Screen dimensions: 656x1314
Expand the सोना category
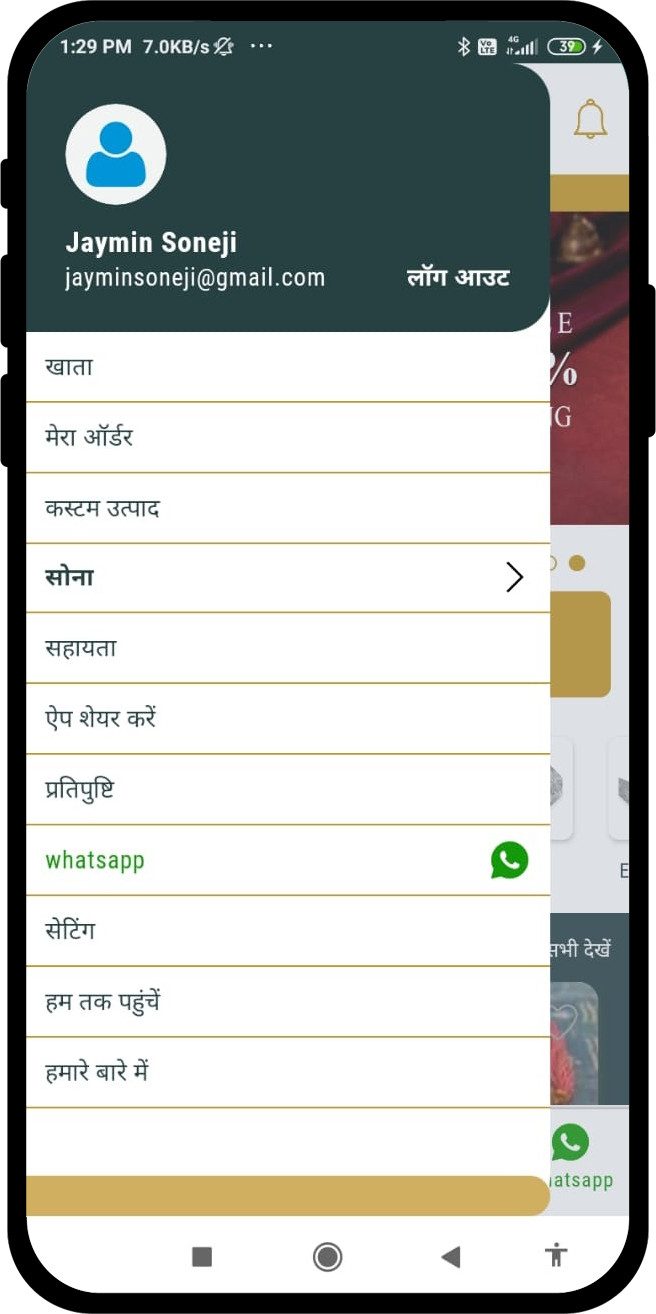click(x=288, y=578)
